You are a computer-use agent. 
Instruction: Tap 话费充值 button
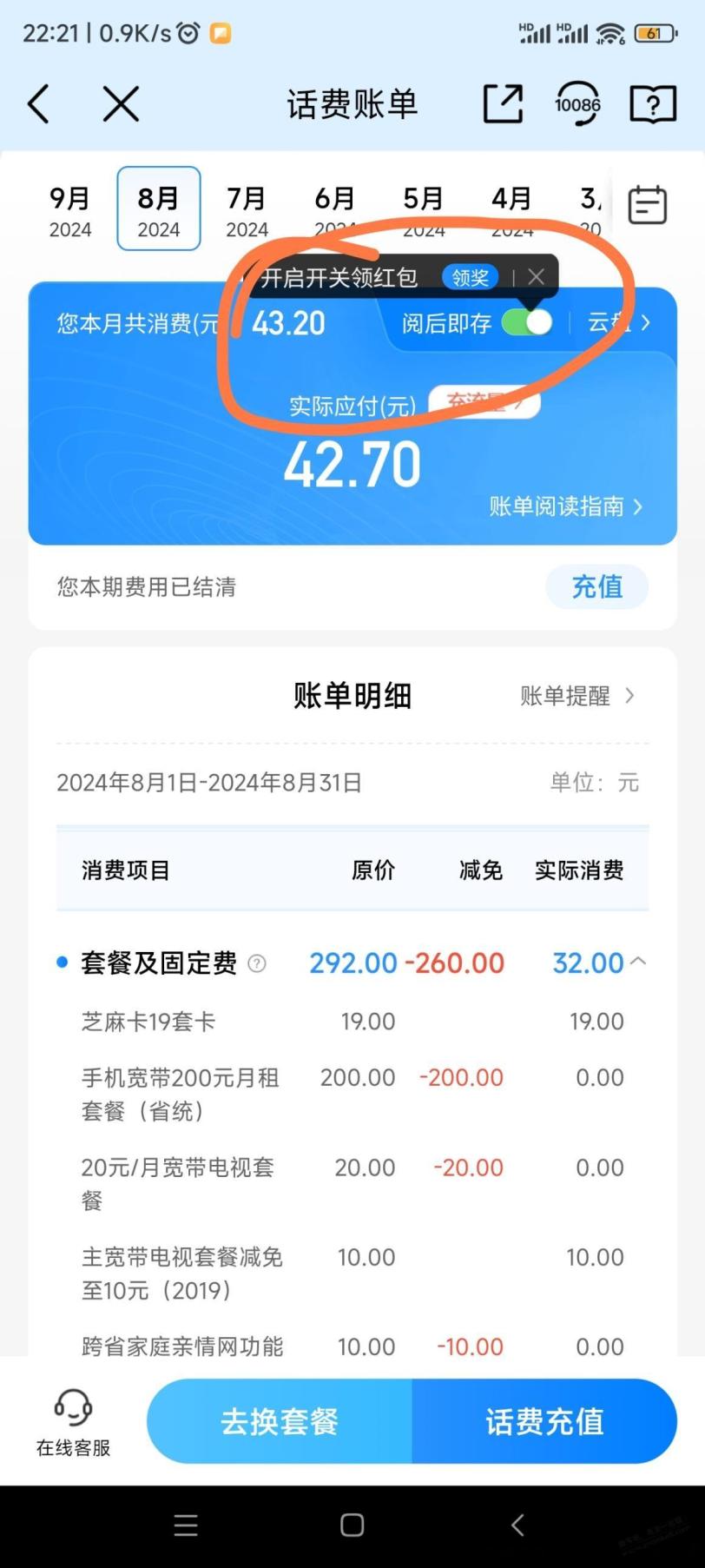coord(544,1421)
